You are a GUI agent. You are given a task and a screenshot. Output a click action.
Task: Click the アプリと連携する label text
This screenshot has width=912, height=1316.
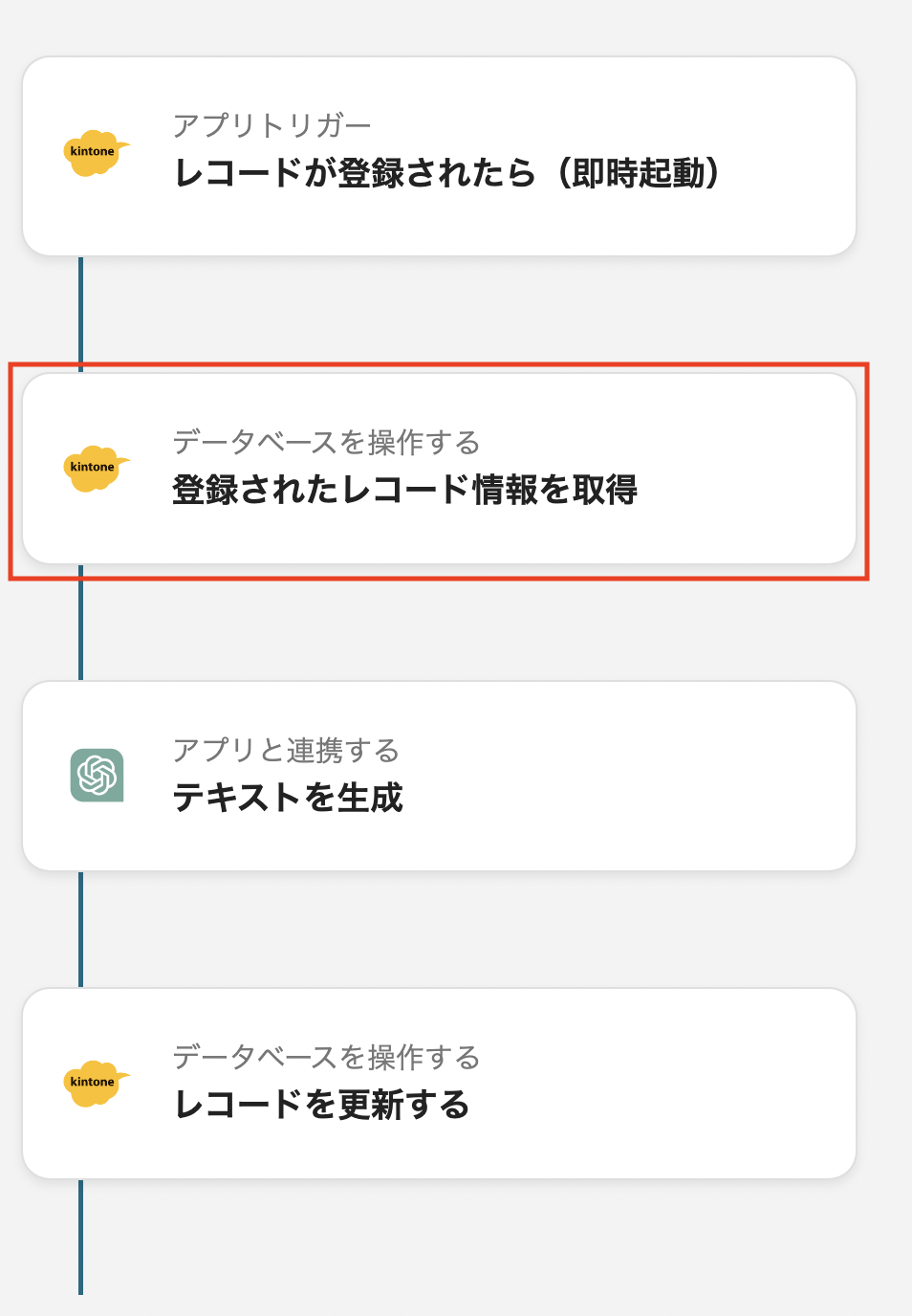(287, 751)
